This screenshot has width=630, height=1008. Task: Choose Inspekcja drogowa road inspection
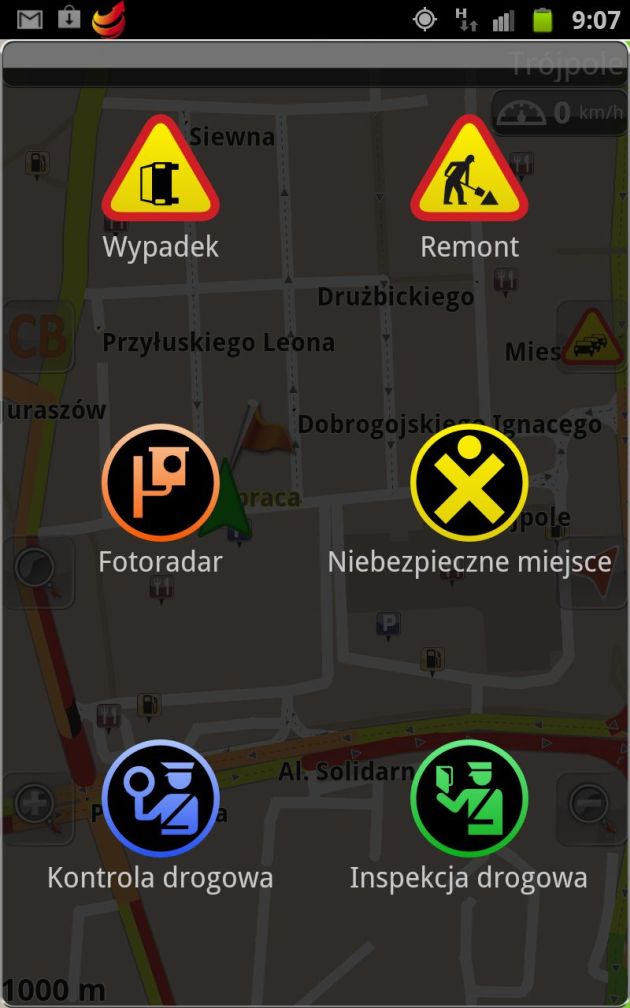(469, 800)
